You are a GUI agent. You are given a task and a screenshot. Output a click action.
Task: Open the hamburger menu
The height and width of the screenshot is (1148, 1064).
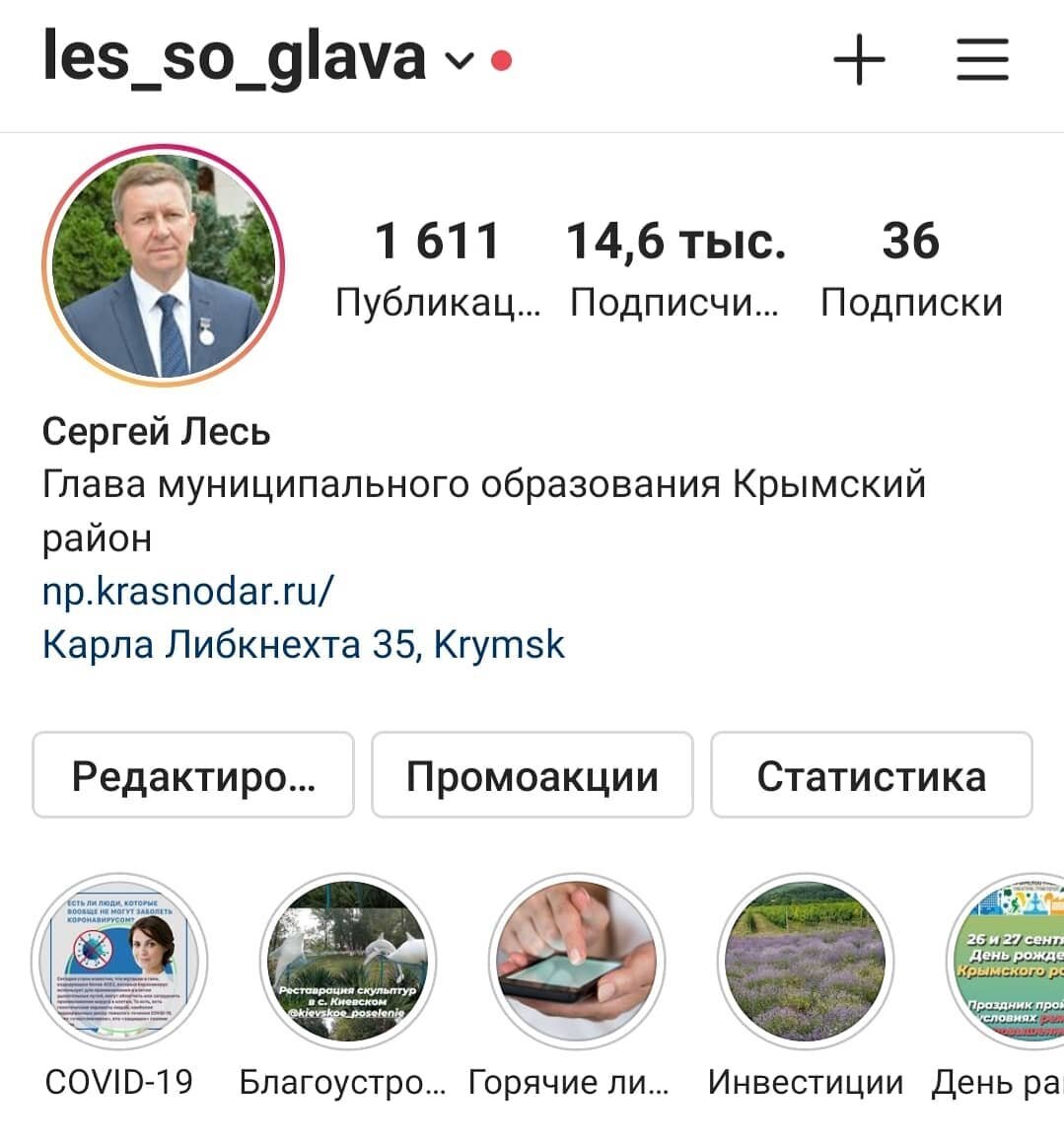tap(983, 60)
